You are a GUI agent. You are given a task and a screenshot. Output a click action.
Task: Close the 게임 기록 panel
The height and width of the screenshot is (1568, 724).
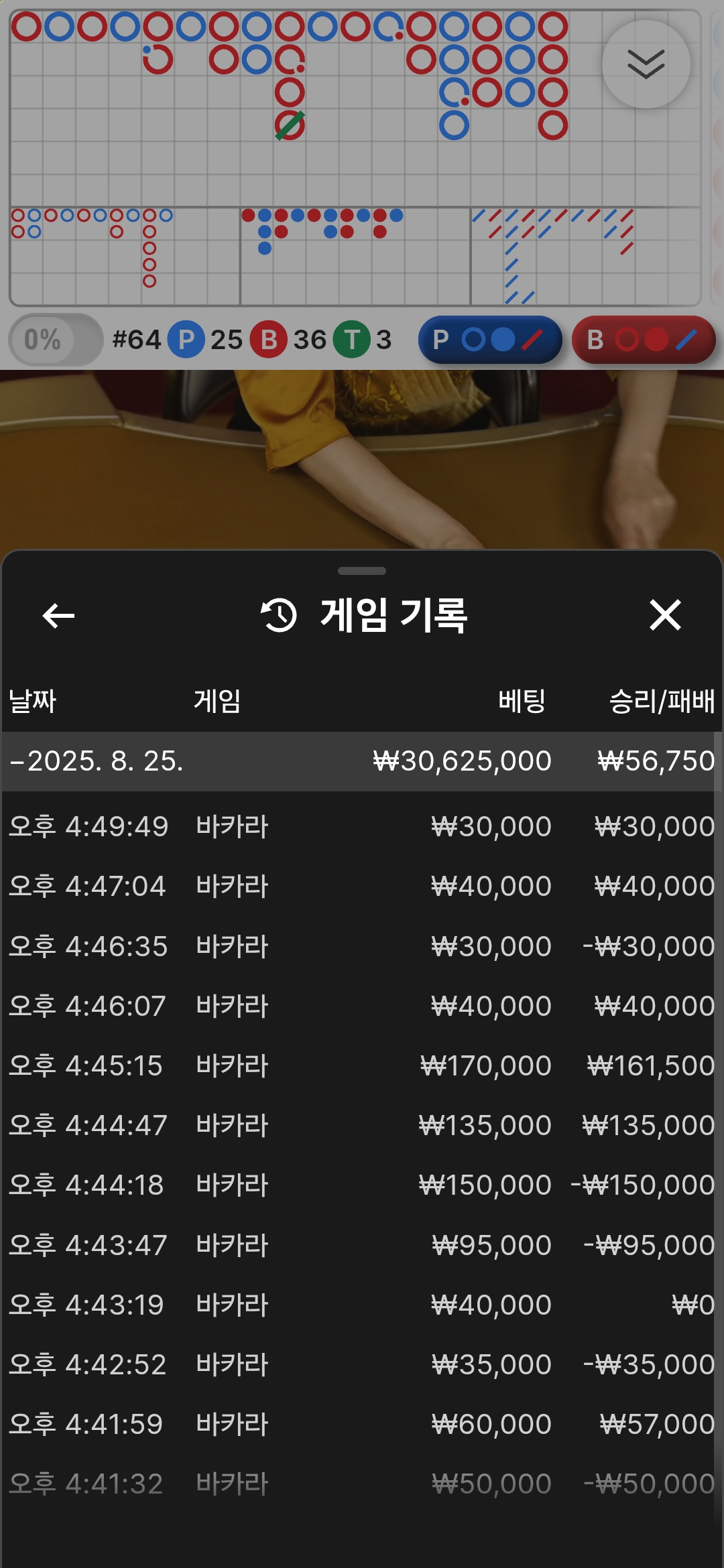665,615
